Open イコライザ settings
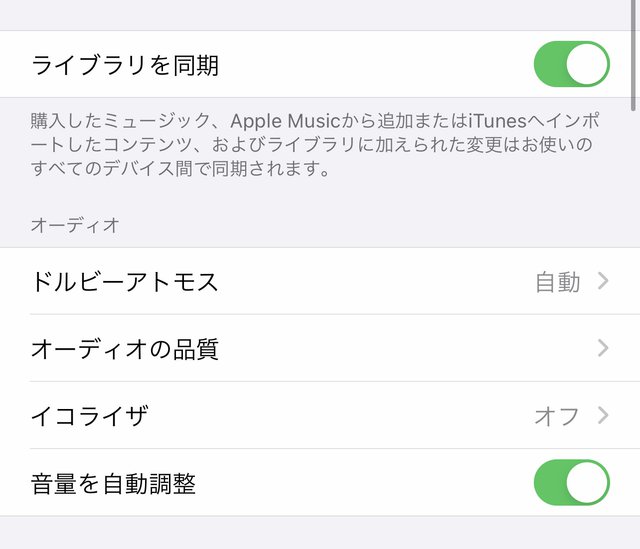 point(320,416)
